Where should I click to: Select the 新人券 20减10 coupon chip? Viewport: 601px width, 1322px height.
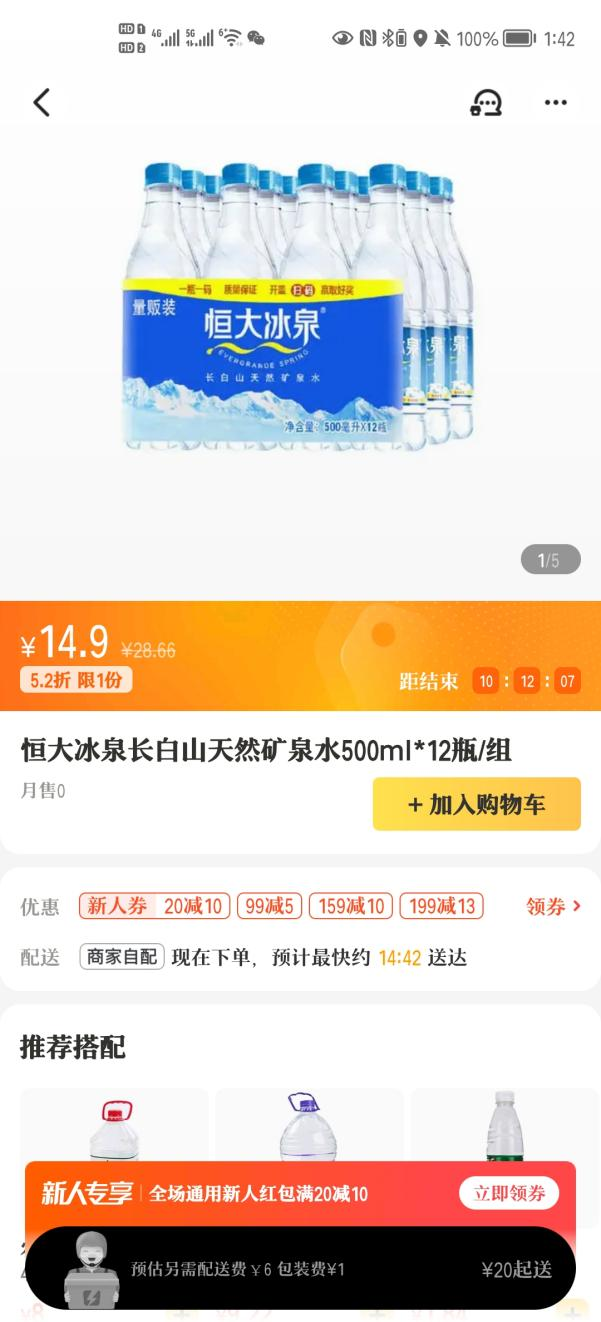pos(153,907)
